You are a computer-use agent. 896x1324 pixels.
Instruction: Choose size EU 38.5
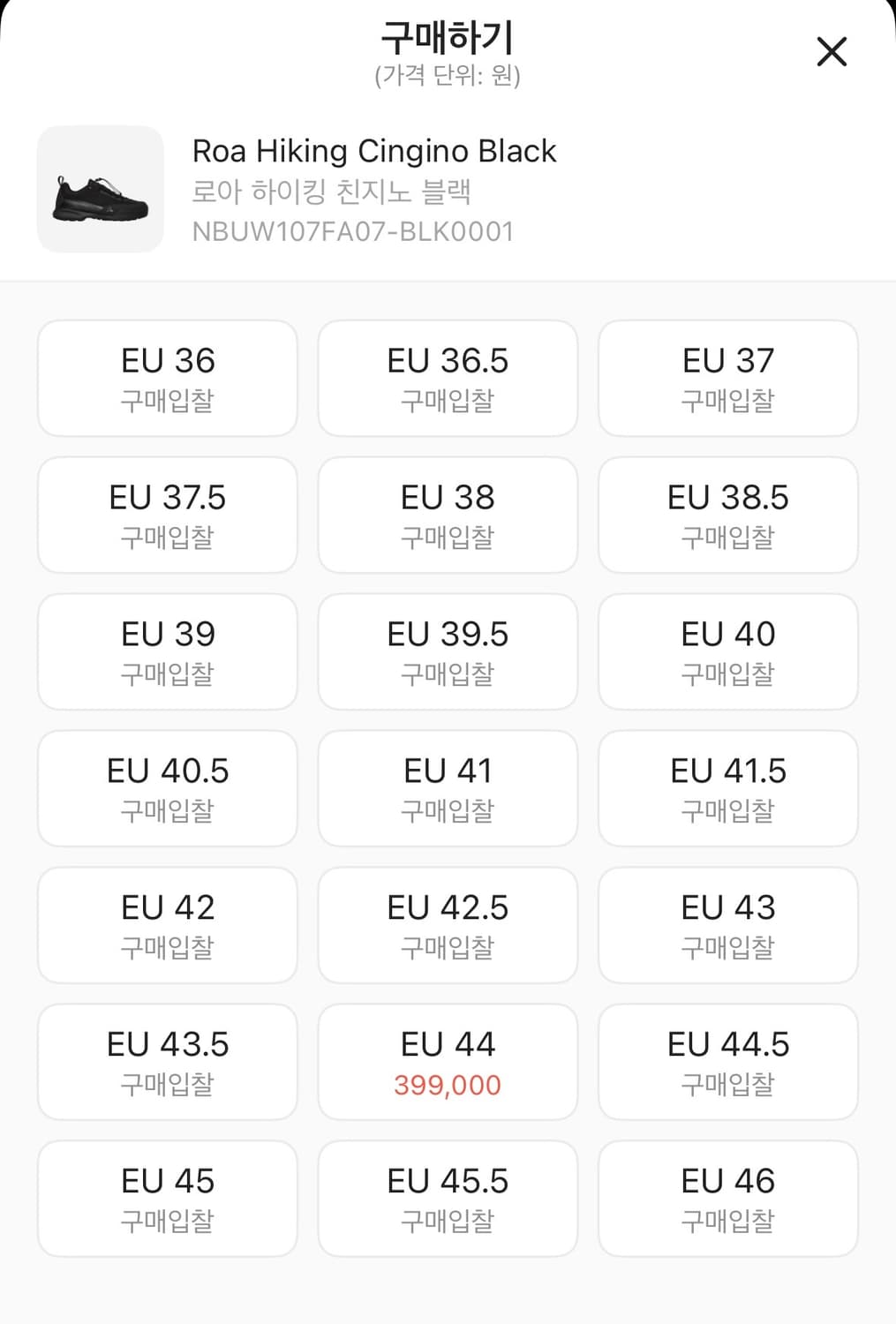[x=728, y=515]
